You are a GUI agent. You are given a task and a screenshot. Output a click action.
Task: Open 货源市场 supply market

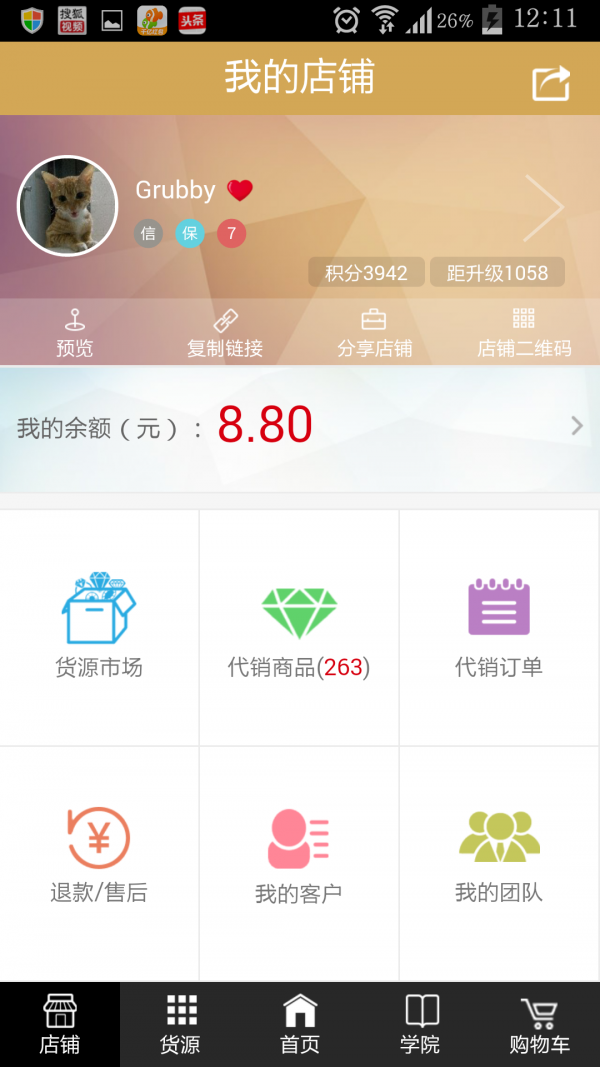[x=99, y=627]
